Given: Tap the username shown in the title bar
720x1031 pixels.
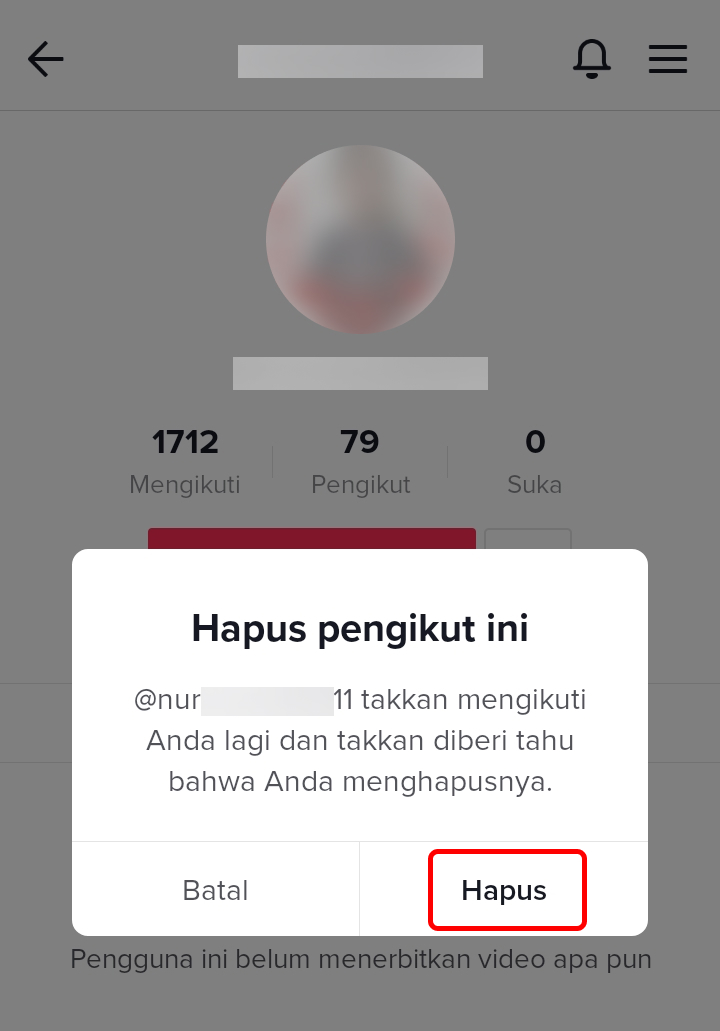Looking at the screenshot, I should coord(360,61).
